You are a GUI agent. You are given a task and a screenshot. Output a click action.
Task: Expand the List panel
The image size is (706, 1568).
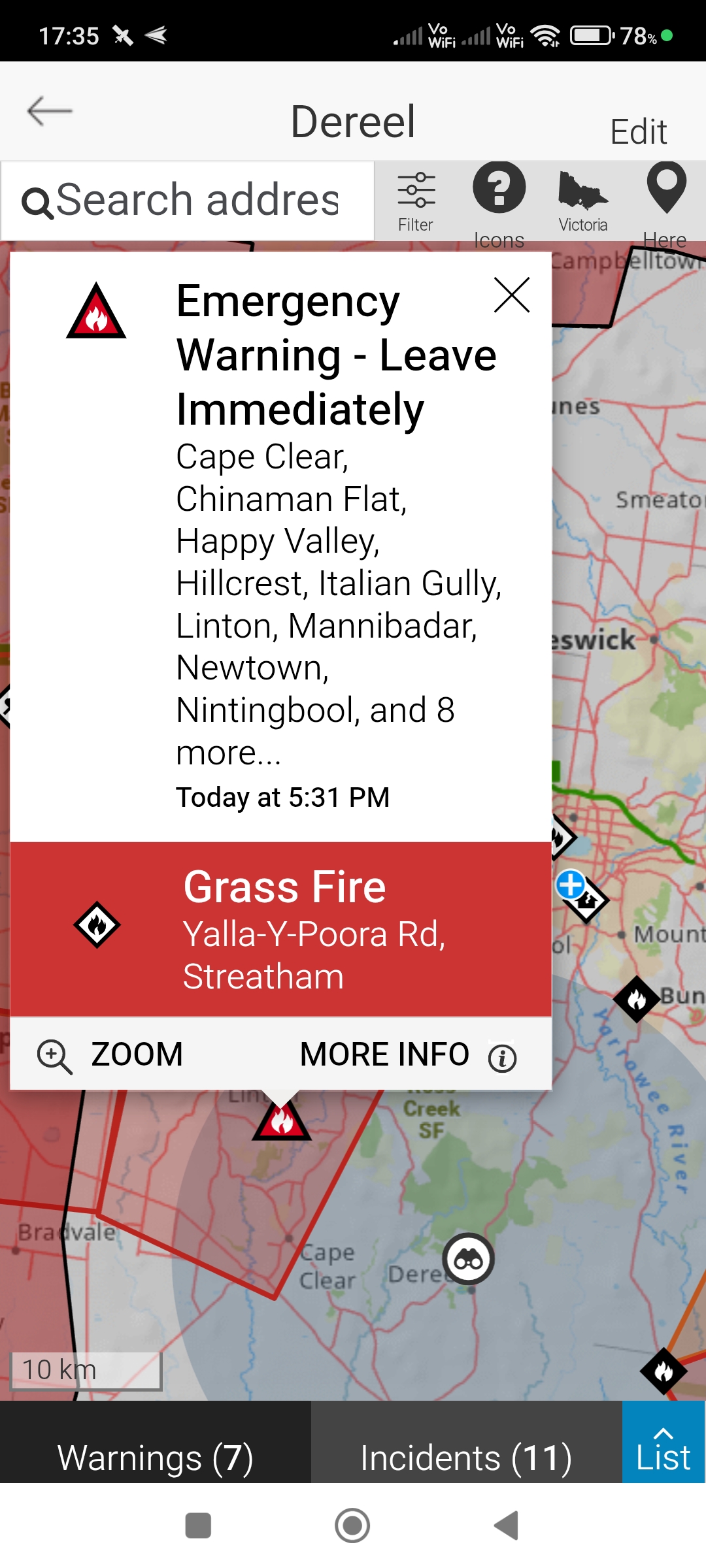663,1457
